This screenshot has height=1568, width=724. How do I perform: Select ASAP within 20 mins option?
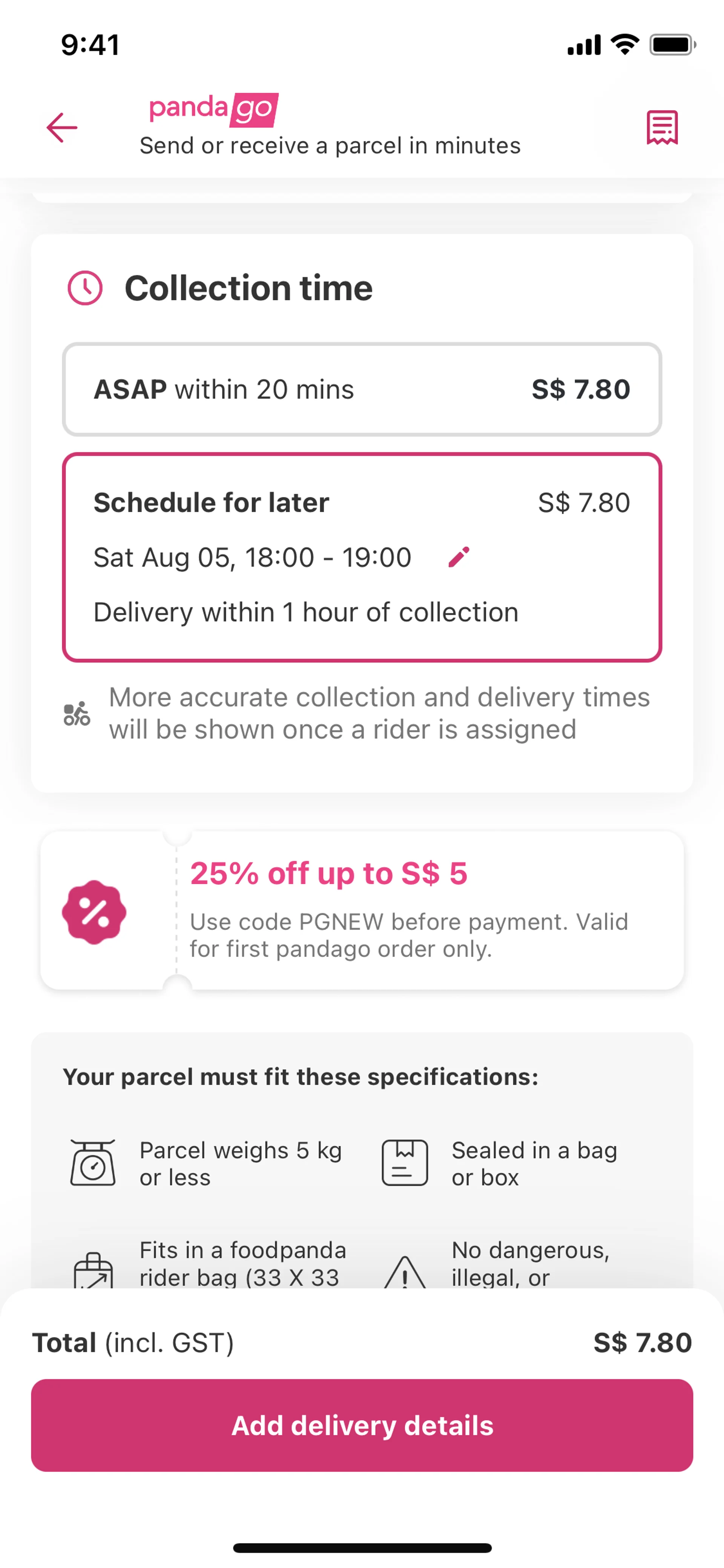(361, 390)
